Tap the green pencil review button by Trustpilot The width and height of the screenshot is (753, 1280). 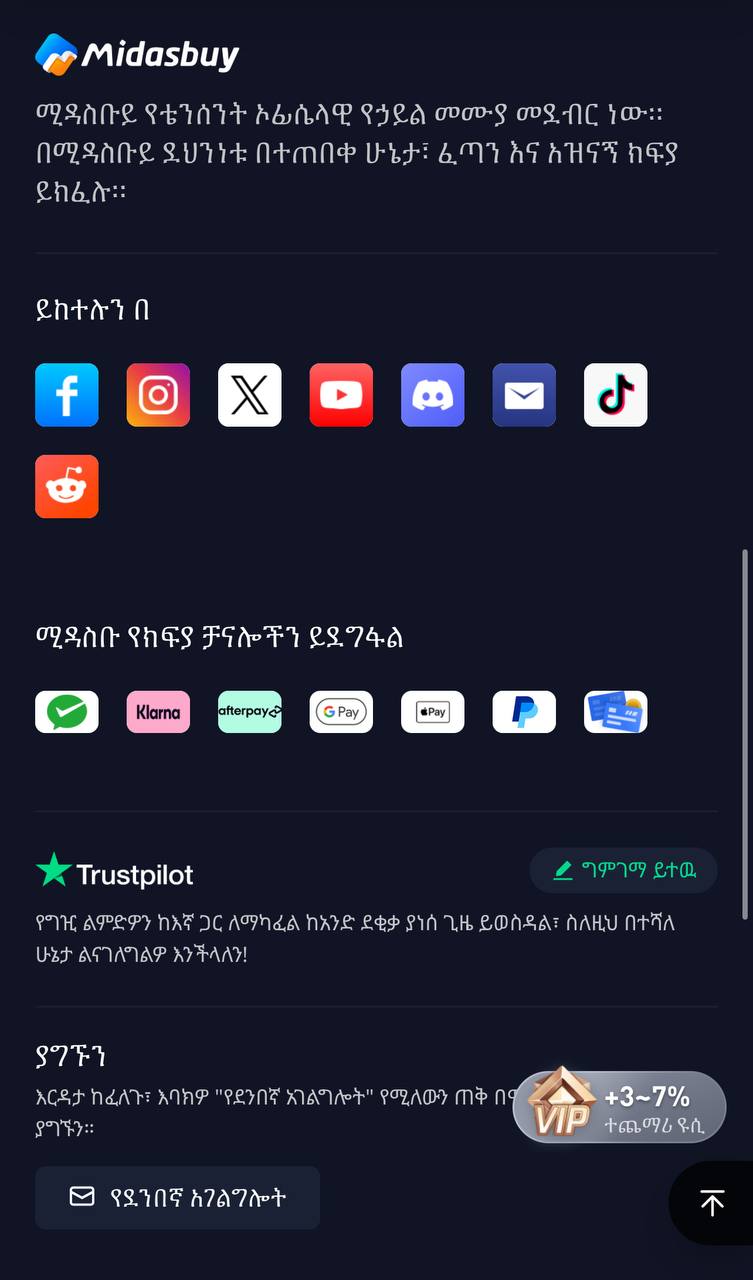point(623,870)
